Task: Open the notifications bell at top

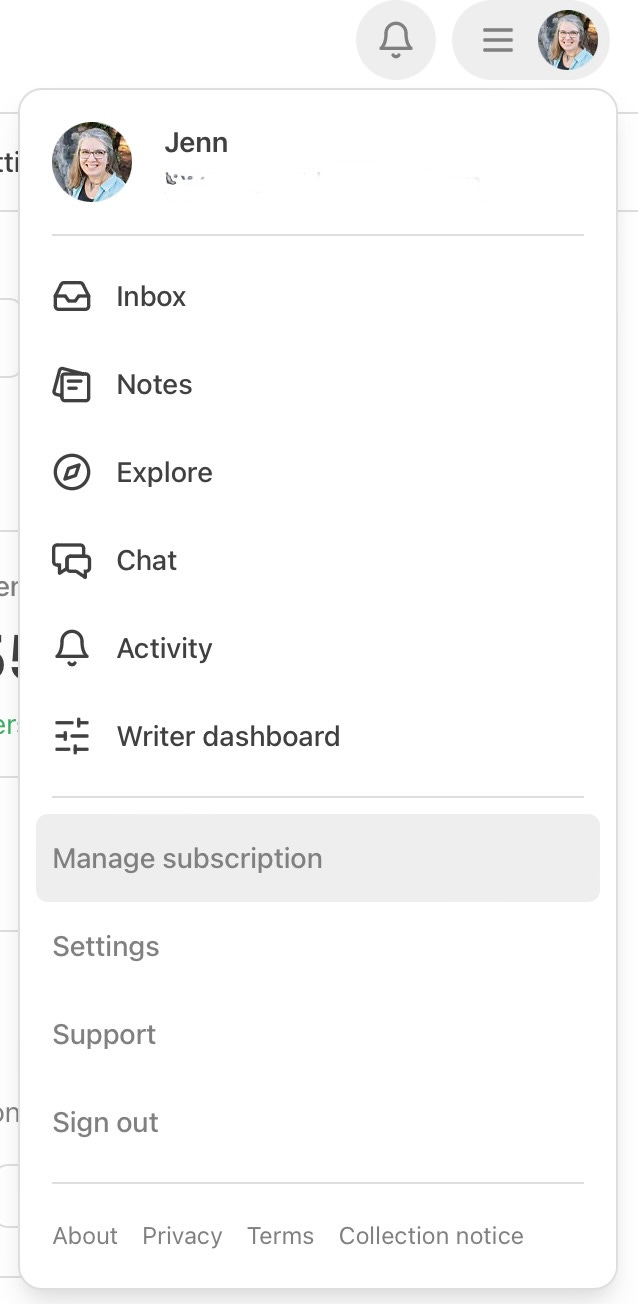Action: click(x=396, y=40)
